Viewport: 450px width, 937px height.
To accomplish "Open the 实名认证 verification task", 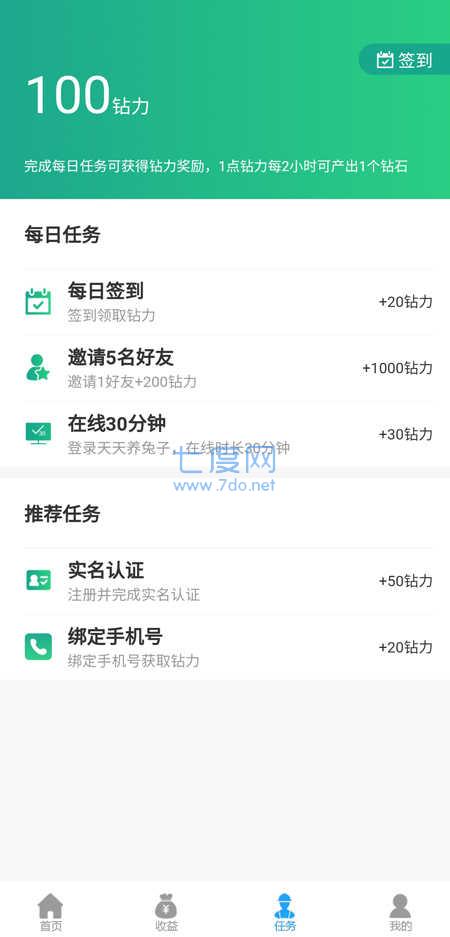I will (228, 581).
